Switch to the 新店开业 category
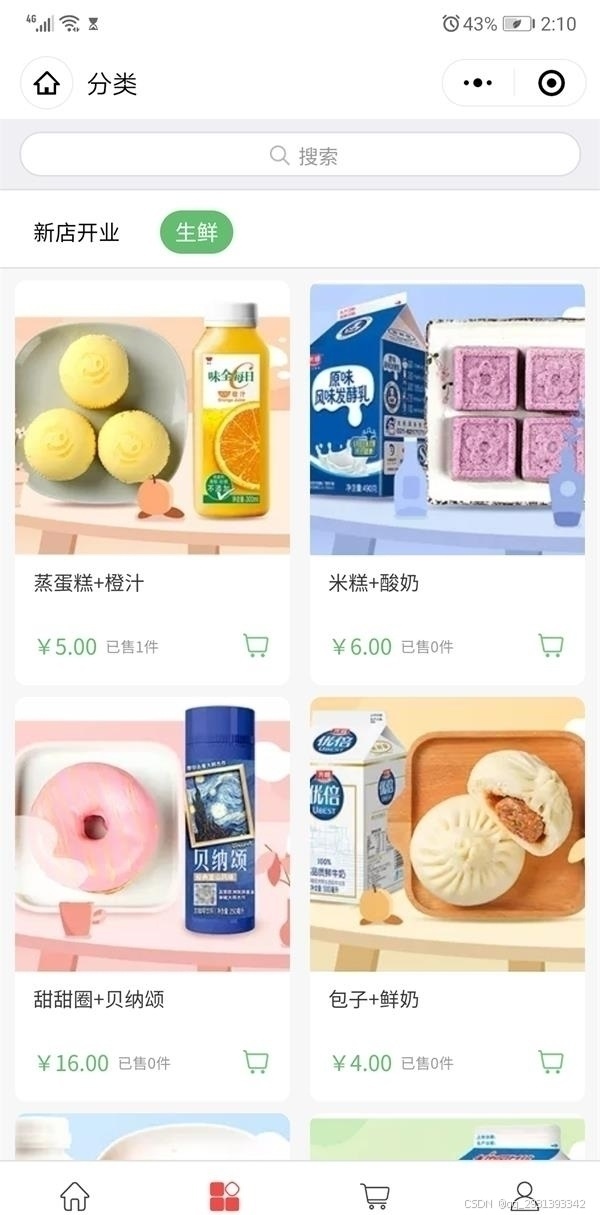600x1215 pixels. click(76, 233)
